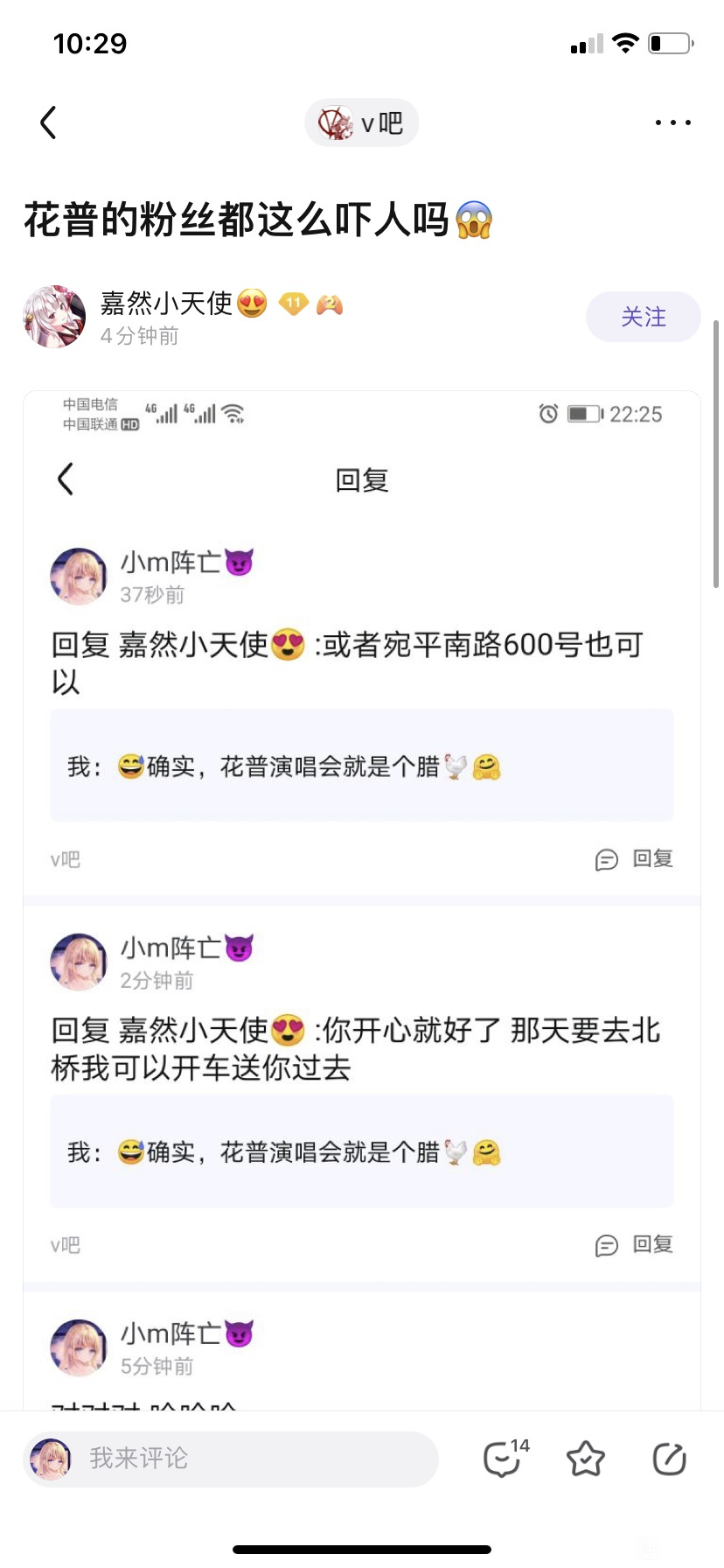The width and height of the screenshot is (724, 1568).
Task: View the 14 comments
Action: [x=505, y=1459]
